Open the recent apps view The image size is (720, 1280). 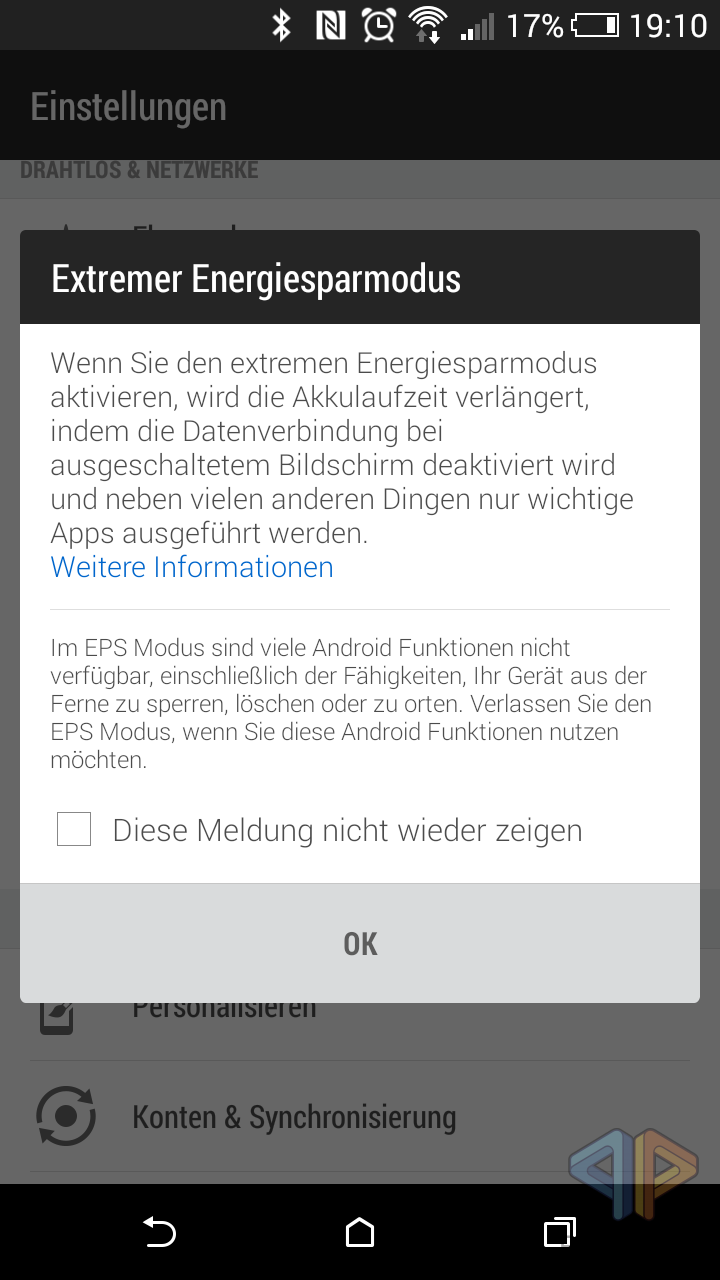[560, 1232]
